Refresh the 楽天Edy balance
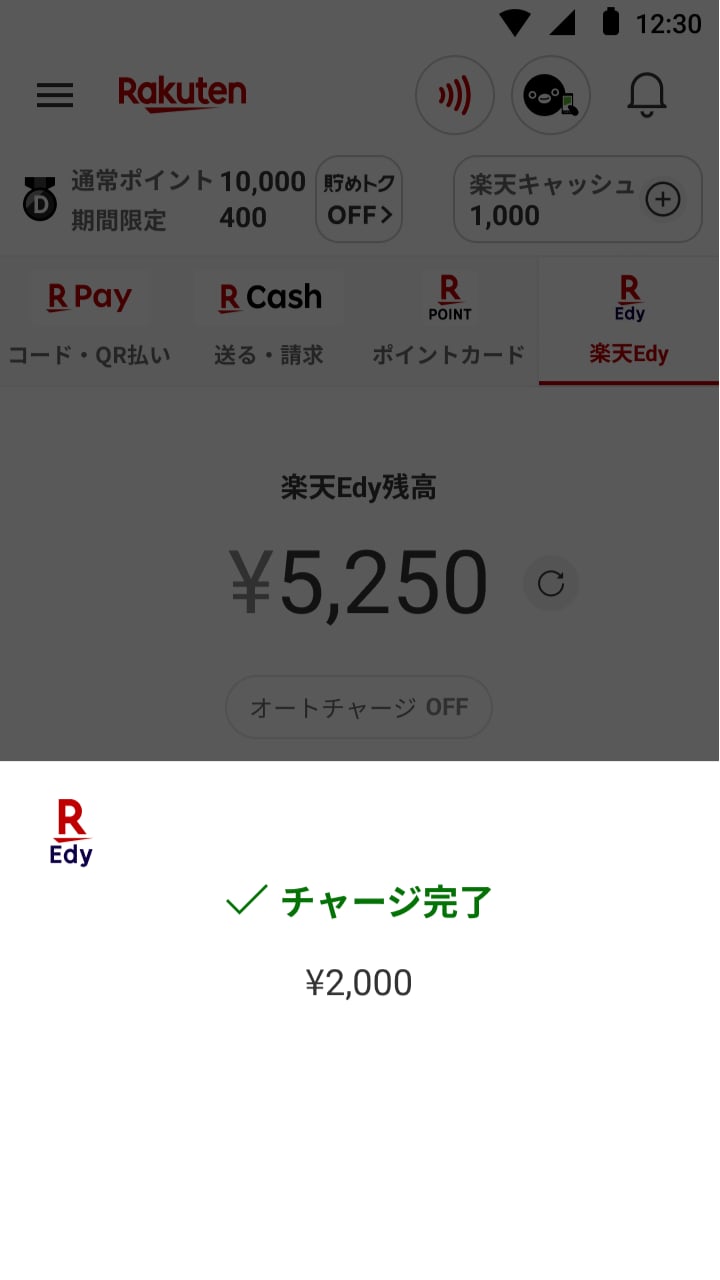720x1280 pixels. coord(551,583)
